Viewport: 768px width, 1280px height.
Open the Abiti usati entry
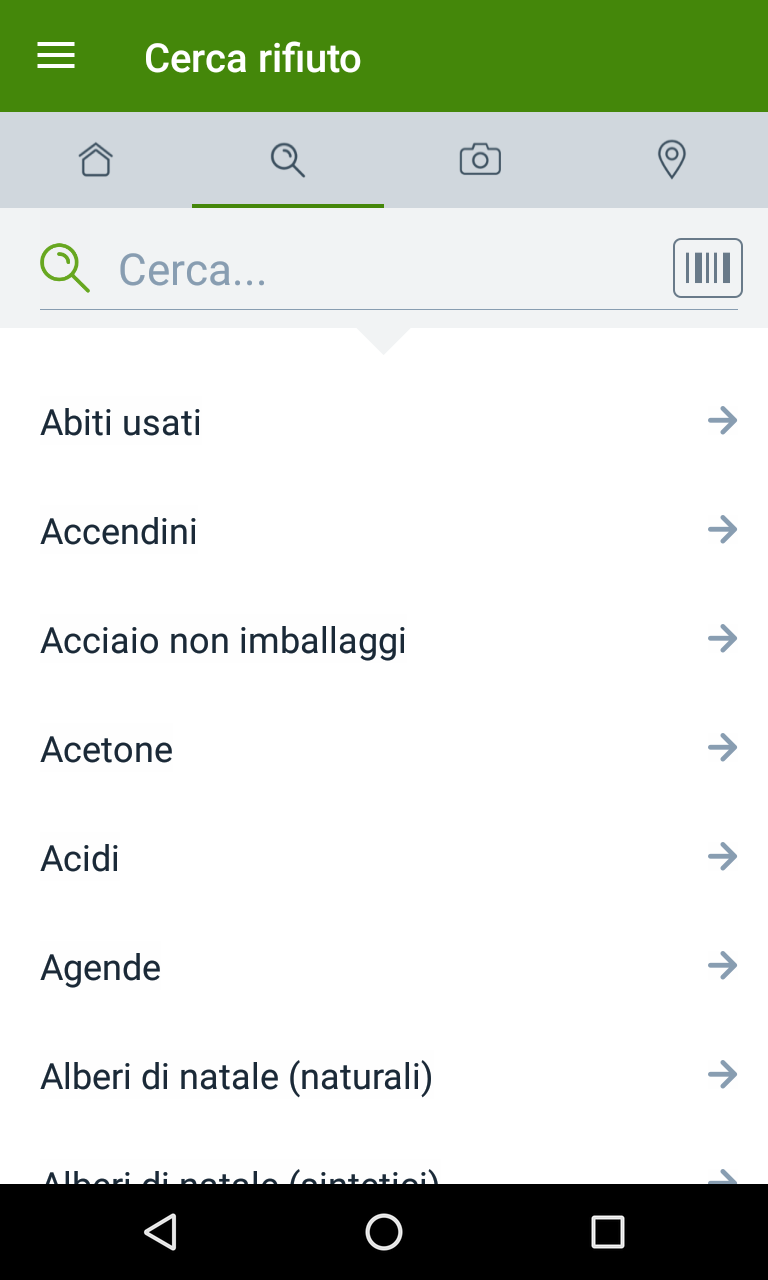click(384, 422)
